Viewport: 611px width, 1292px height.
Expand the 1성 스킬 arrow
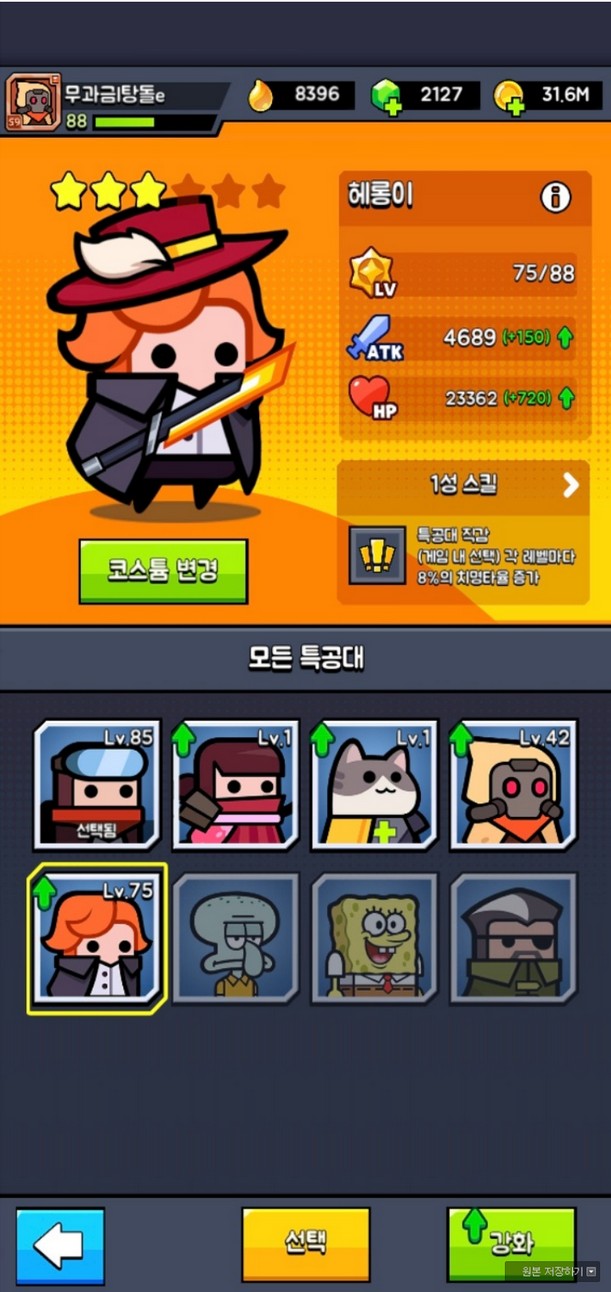point(570,486)
